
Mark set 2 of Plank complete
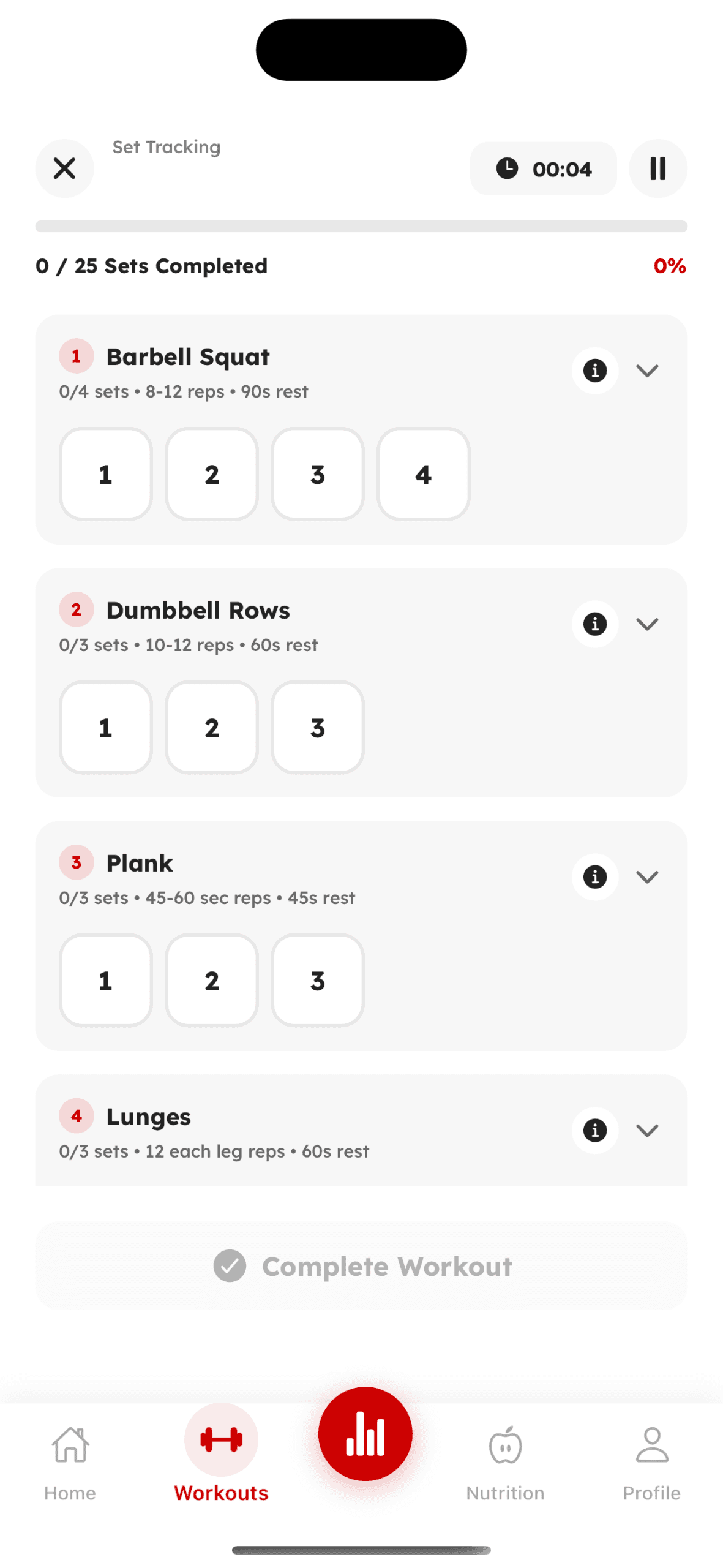[211, 981]
